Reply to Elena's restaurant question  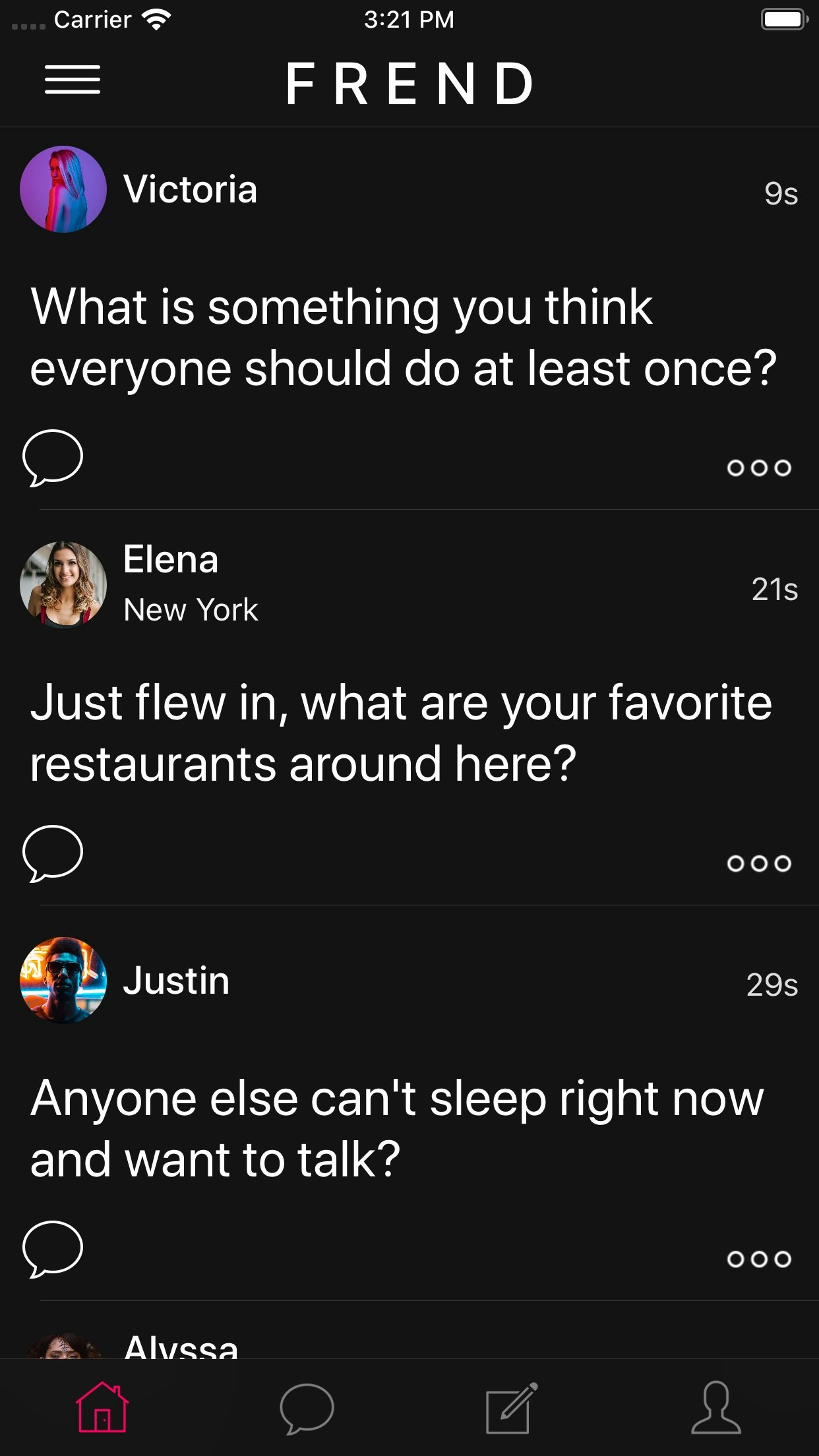(53, 853)
